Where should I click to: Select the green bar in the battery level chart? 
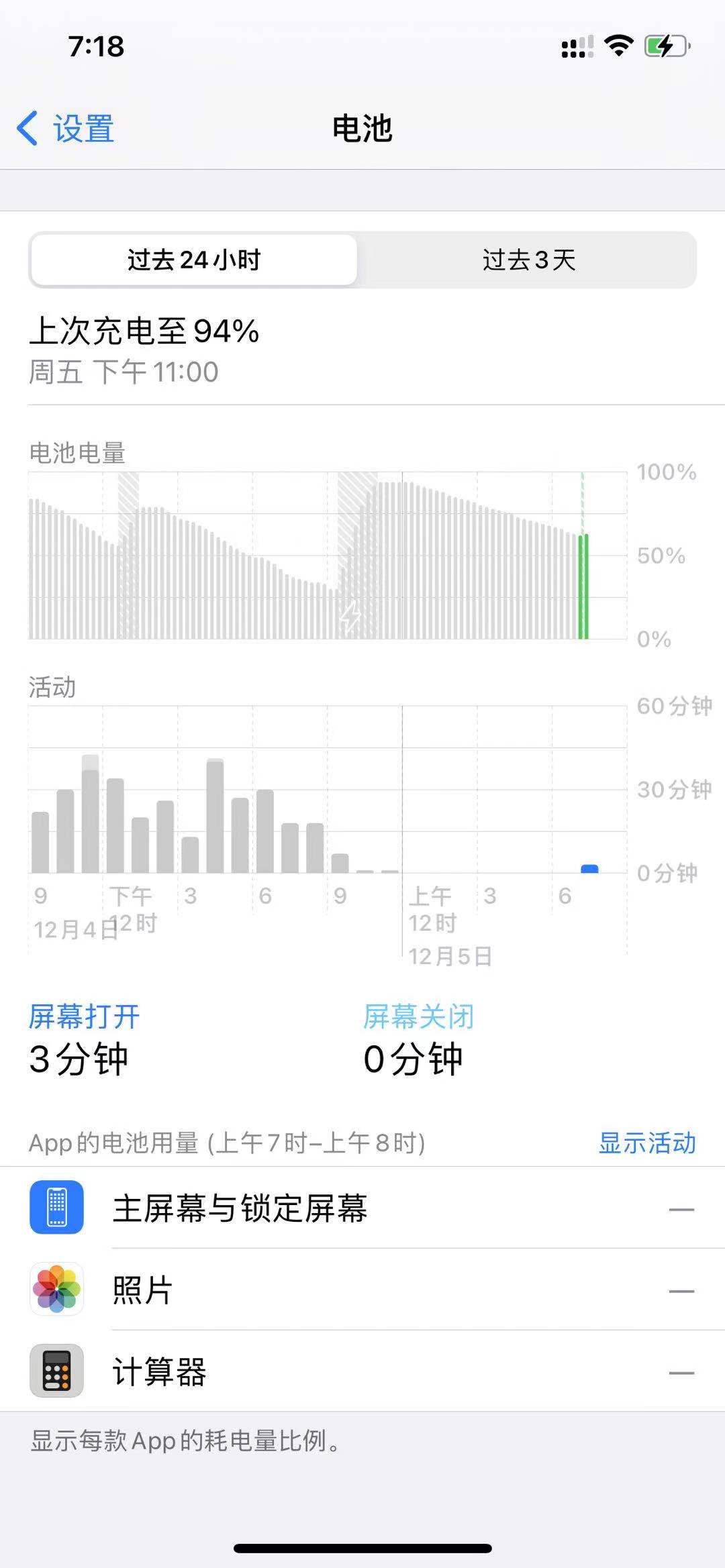coord(583,586)
